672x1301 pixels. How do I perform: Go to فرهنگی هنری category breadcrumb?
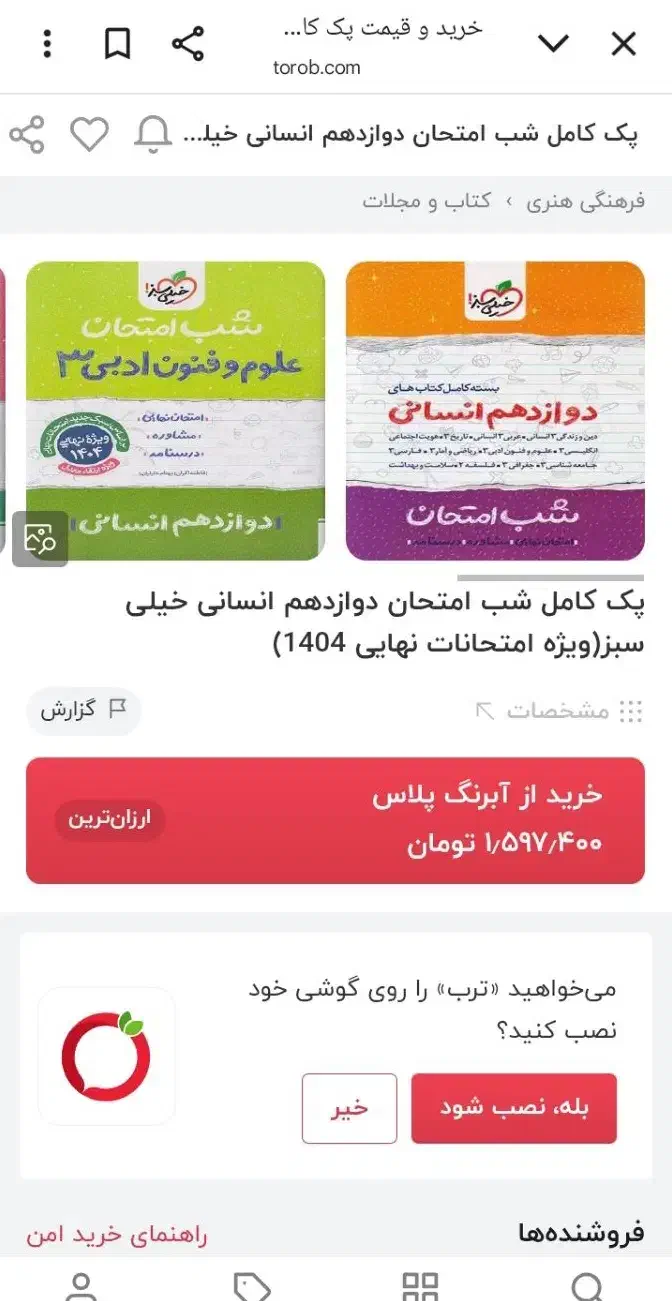(x=586, y=201)
